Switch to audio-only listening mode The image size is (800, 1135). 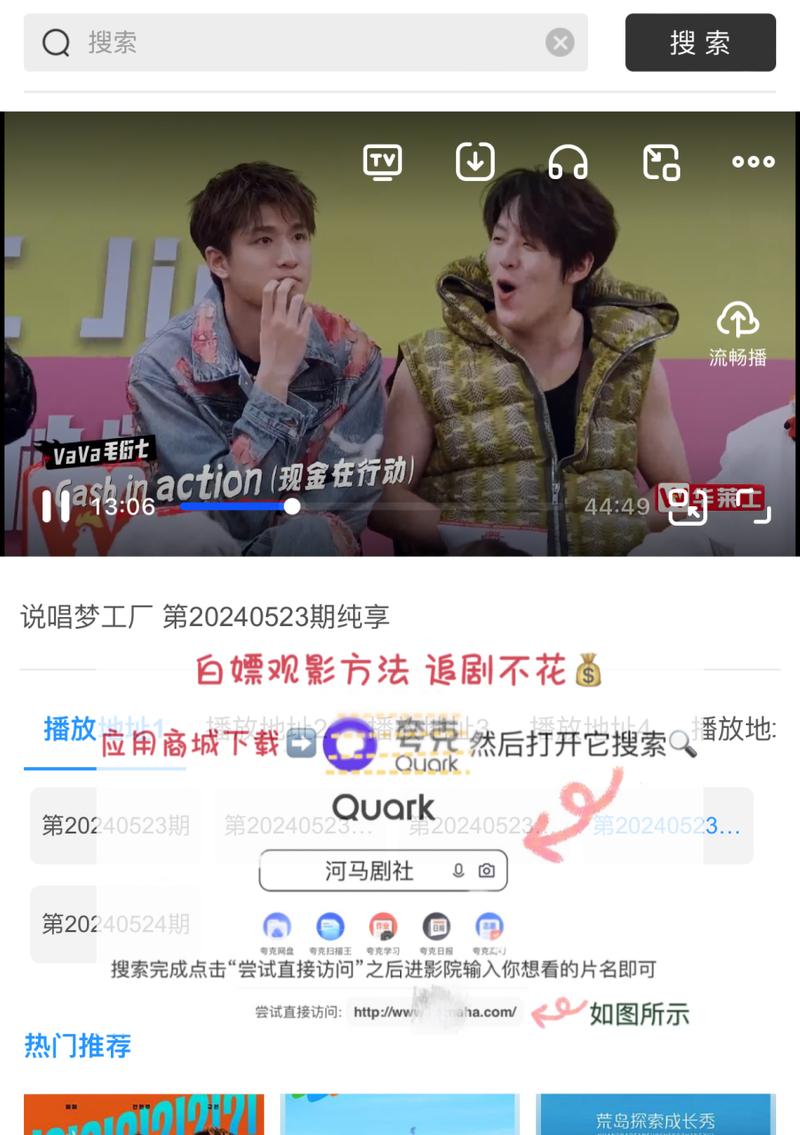pyautogui.click(x=567, y=161)
